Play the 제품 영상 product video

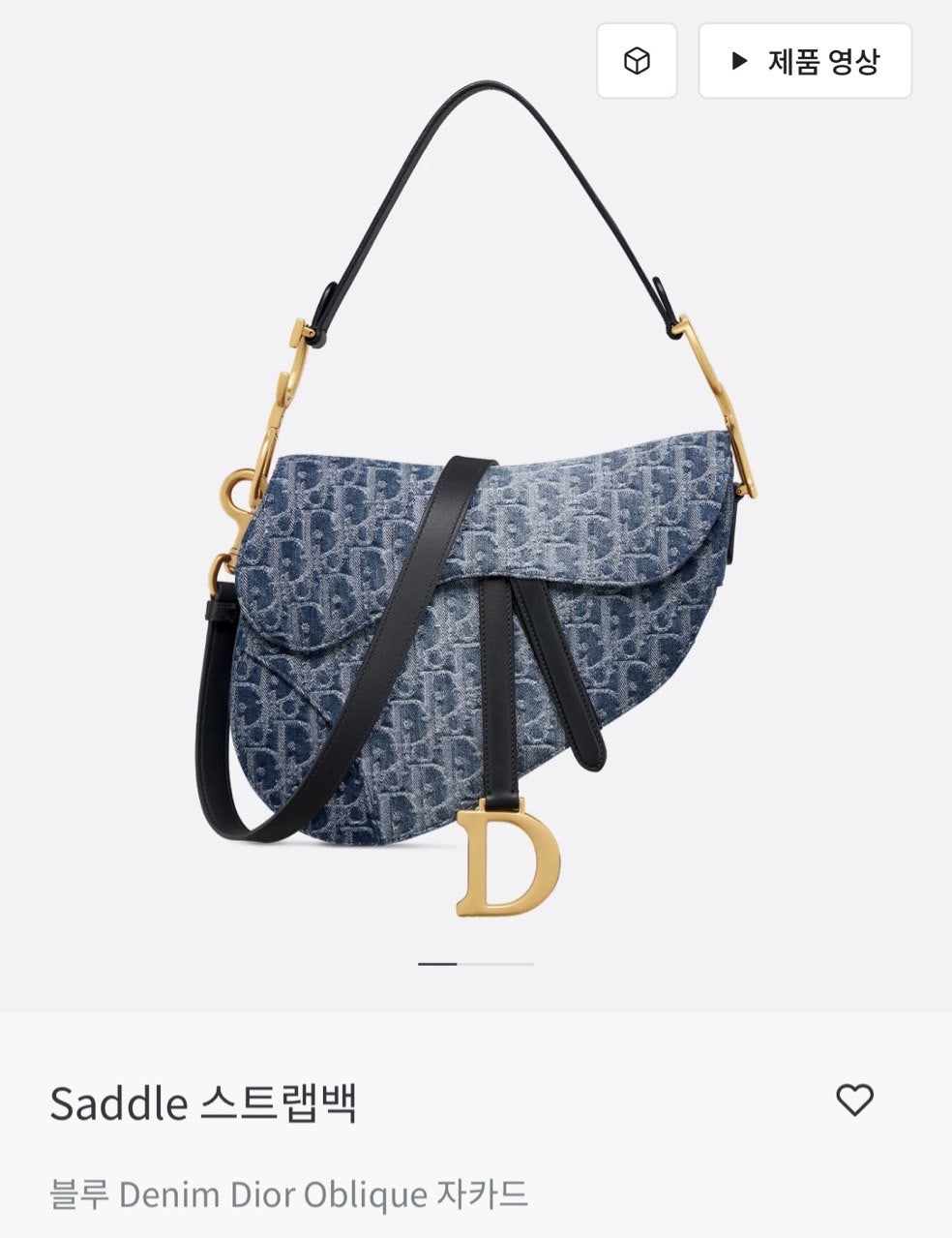(x=805, y=61)
